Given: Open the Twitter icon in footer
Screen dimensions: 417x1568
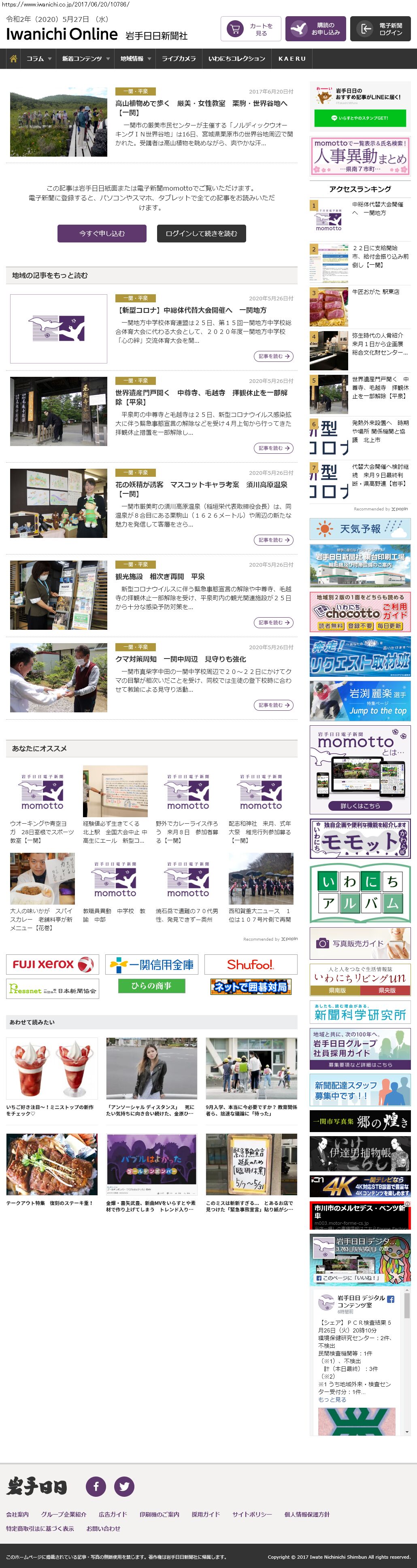Looking at the screenshot, I should (124, 1486).
